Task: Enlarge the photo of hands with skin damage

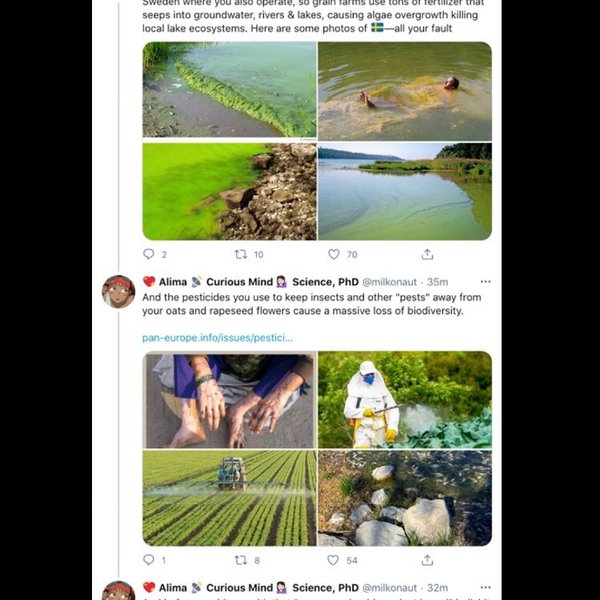Action: tap(229, 399)
